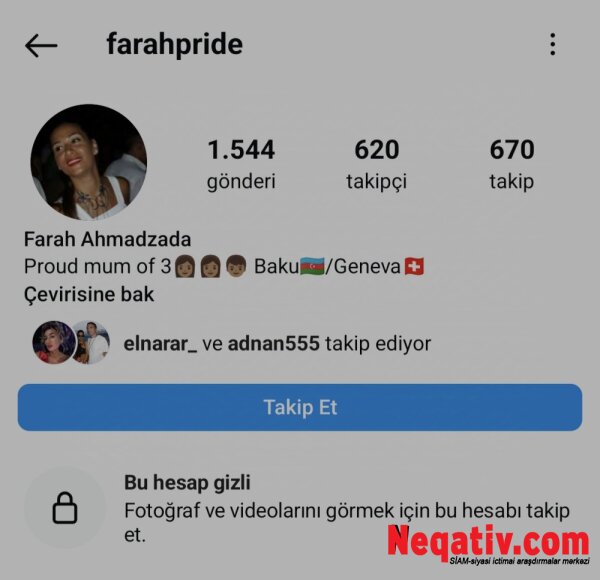Open Çevirisine bak translation link

[89, 295]
